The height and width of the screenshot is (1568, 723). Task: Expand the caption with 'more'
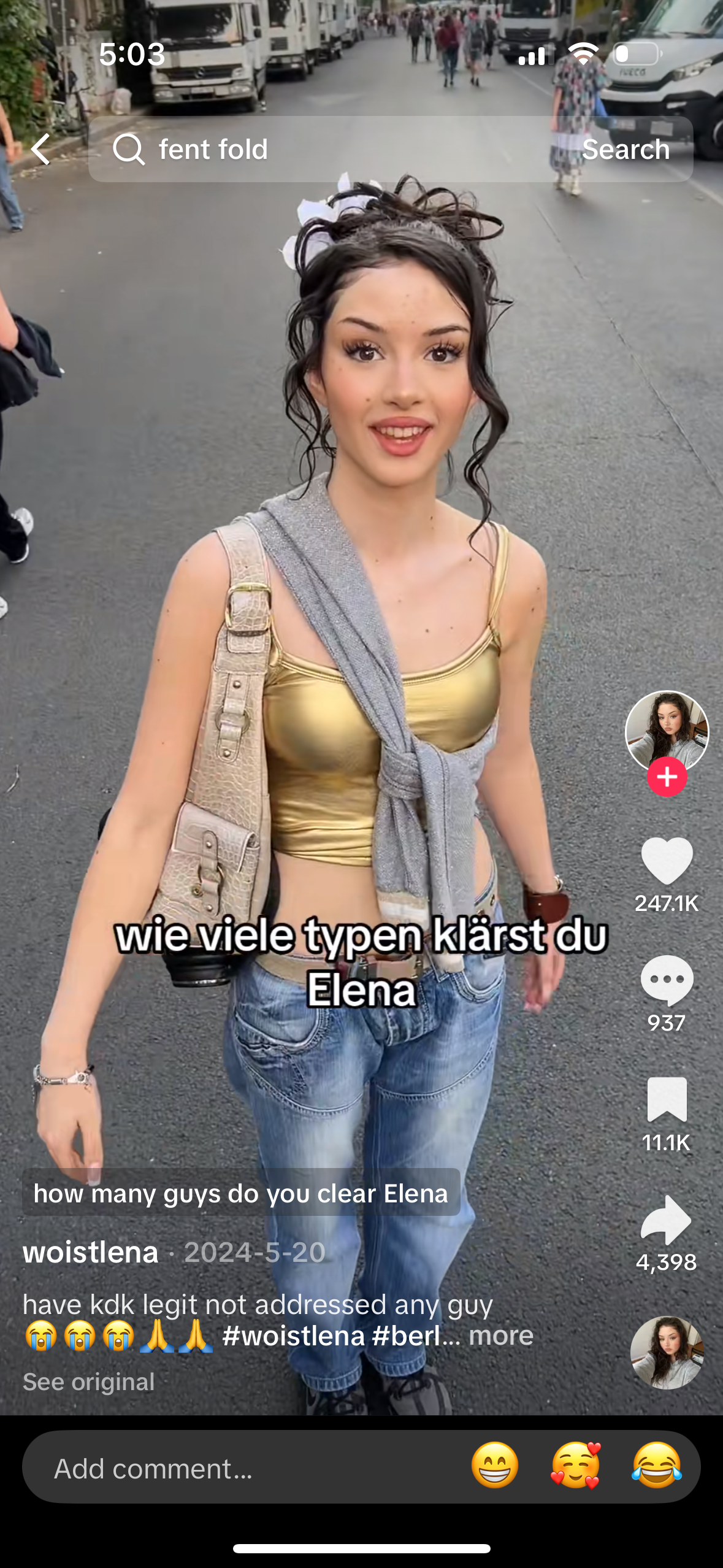pos(501,1335)
